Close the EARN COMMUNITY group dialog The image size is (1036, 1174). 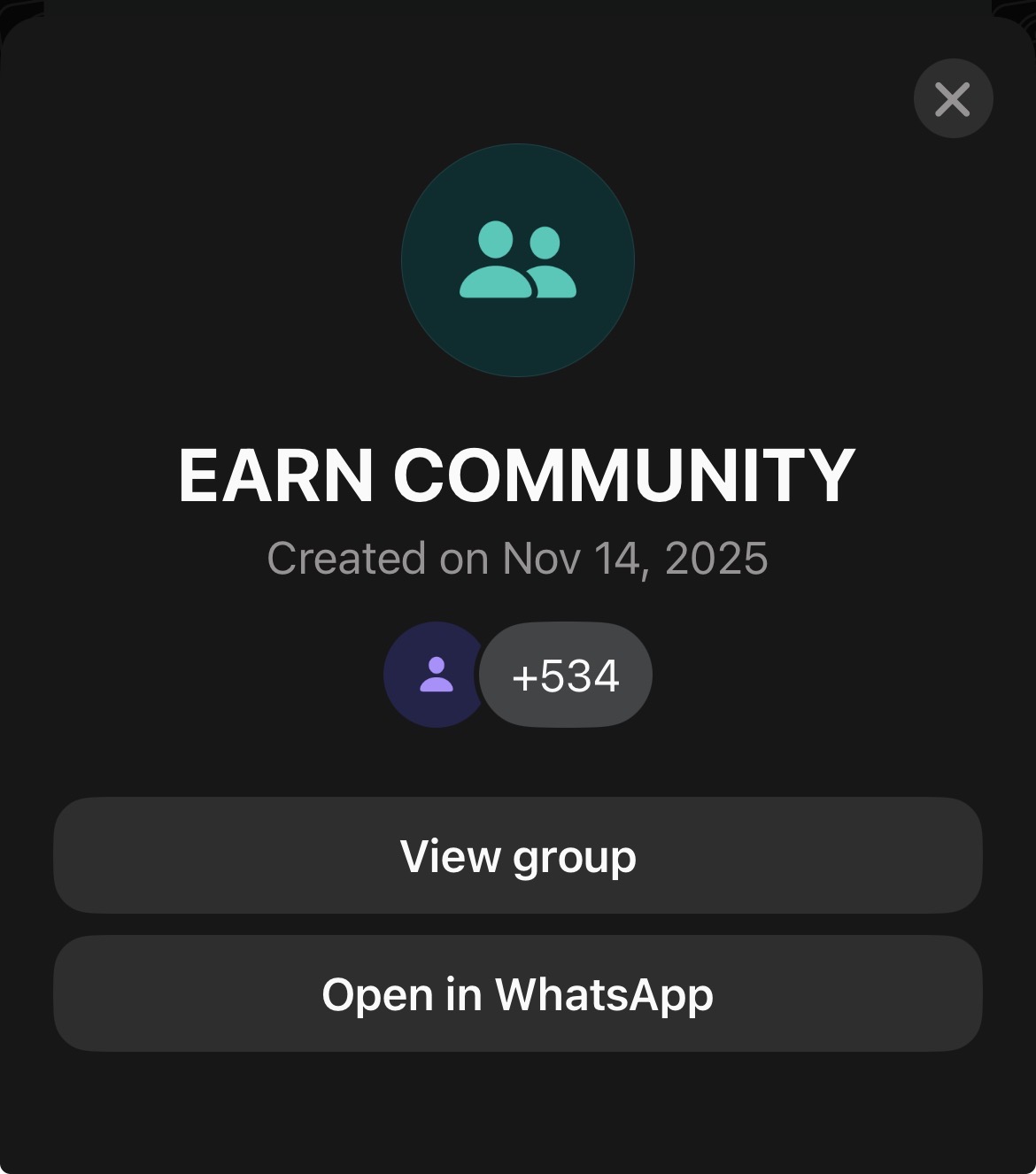953,98
